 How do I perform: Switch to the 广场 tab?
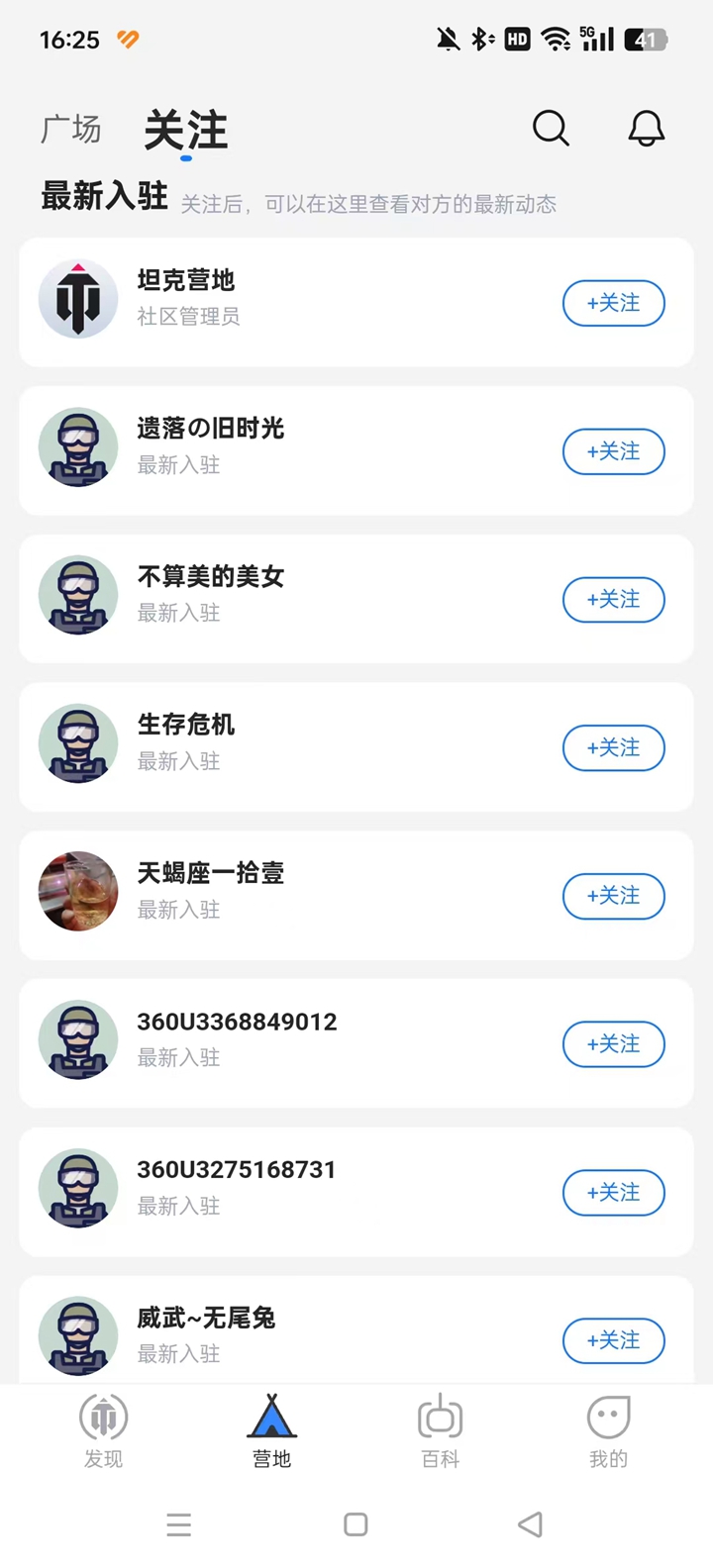tap(71, 130)
